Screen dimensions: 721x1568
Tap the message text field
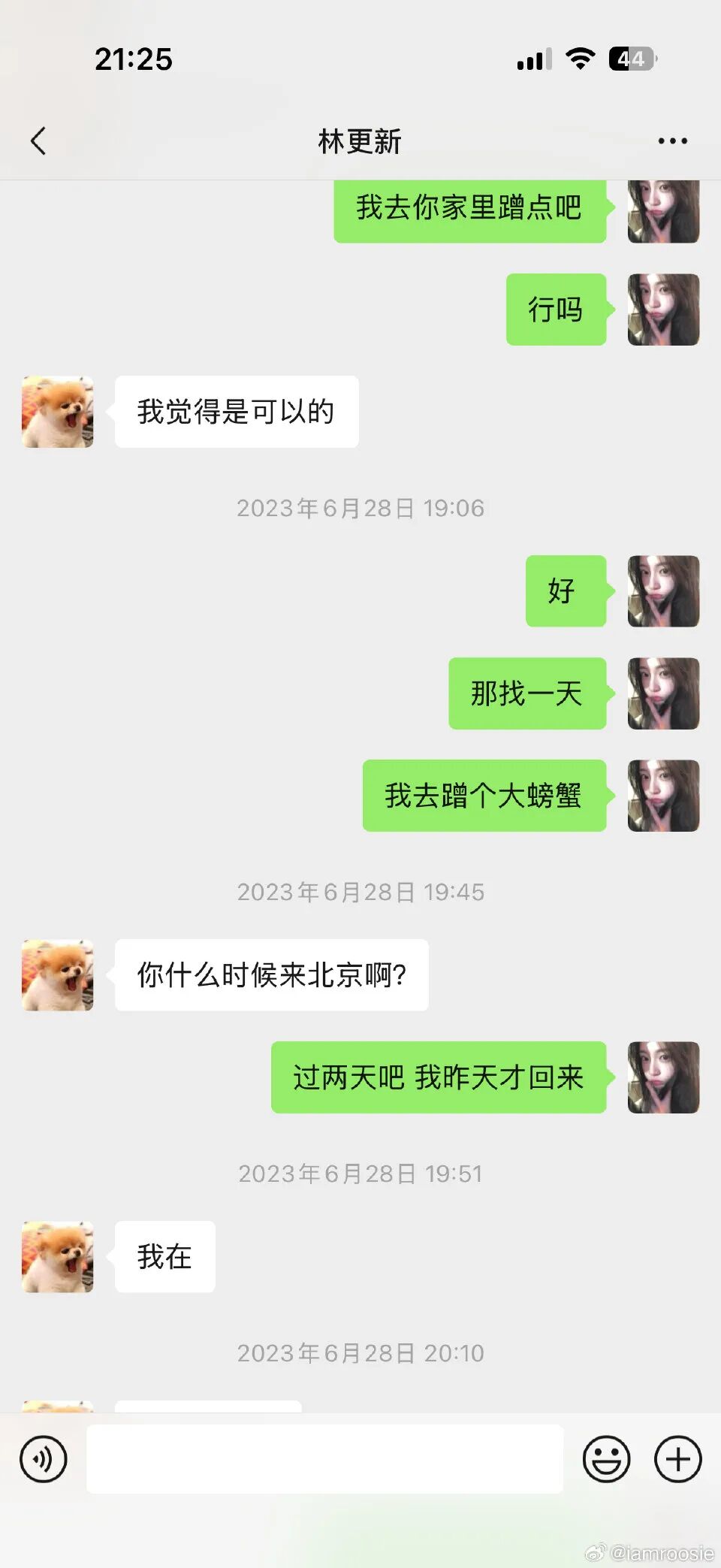(324, 1459)
